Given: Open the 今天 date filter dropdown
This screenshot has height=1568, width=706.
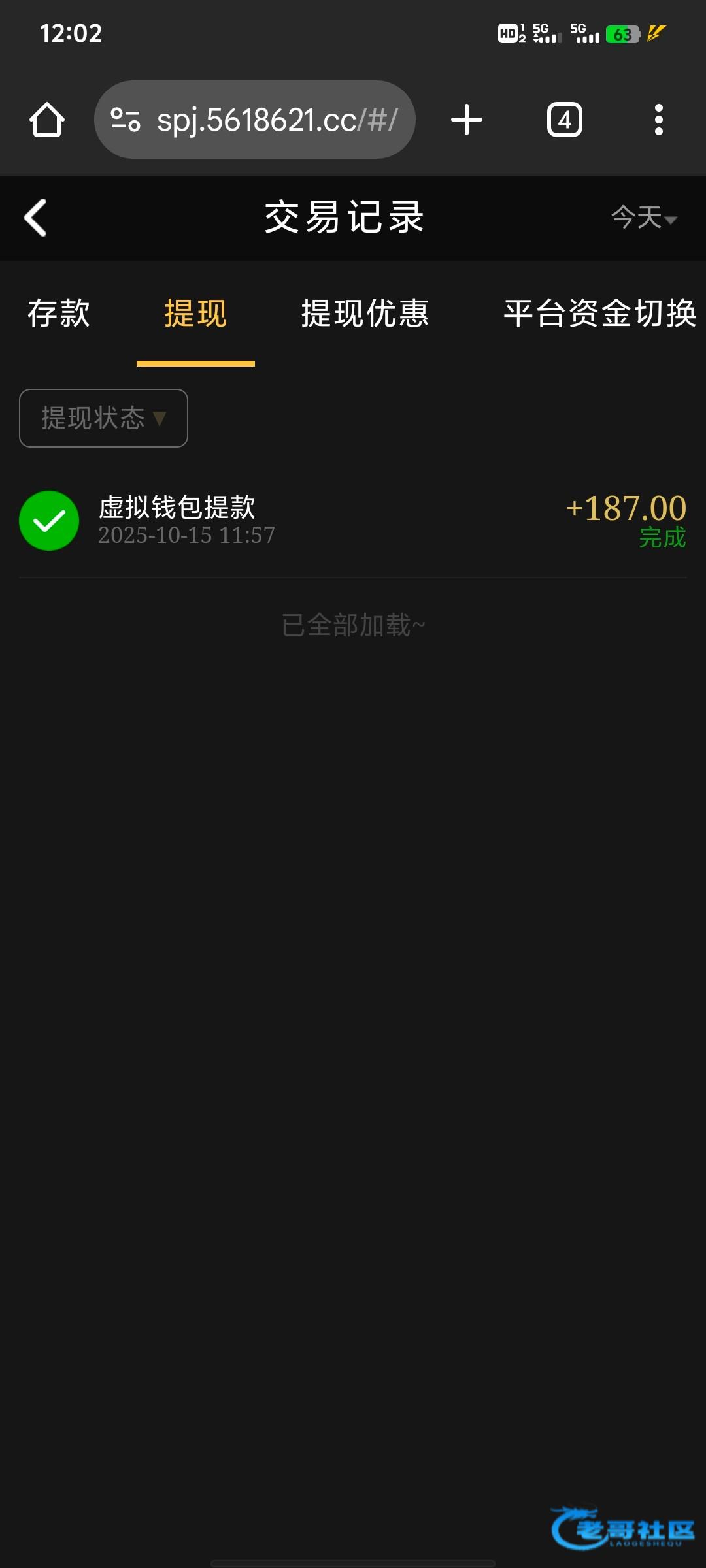Looking at the screenshot, I should pos(643,218).
